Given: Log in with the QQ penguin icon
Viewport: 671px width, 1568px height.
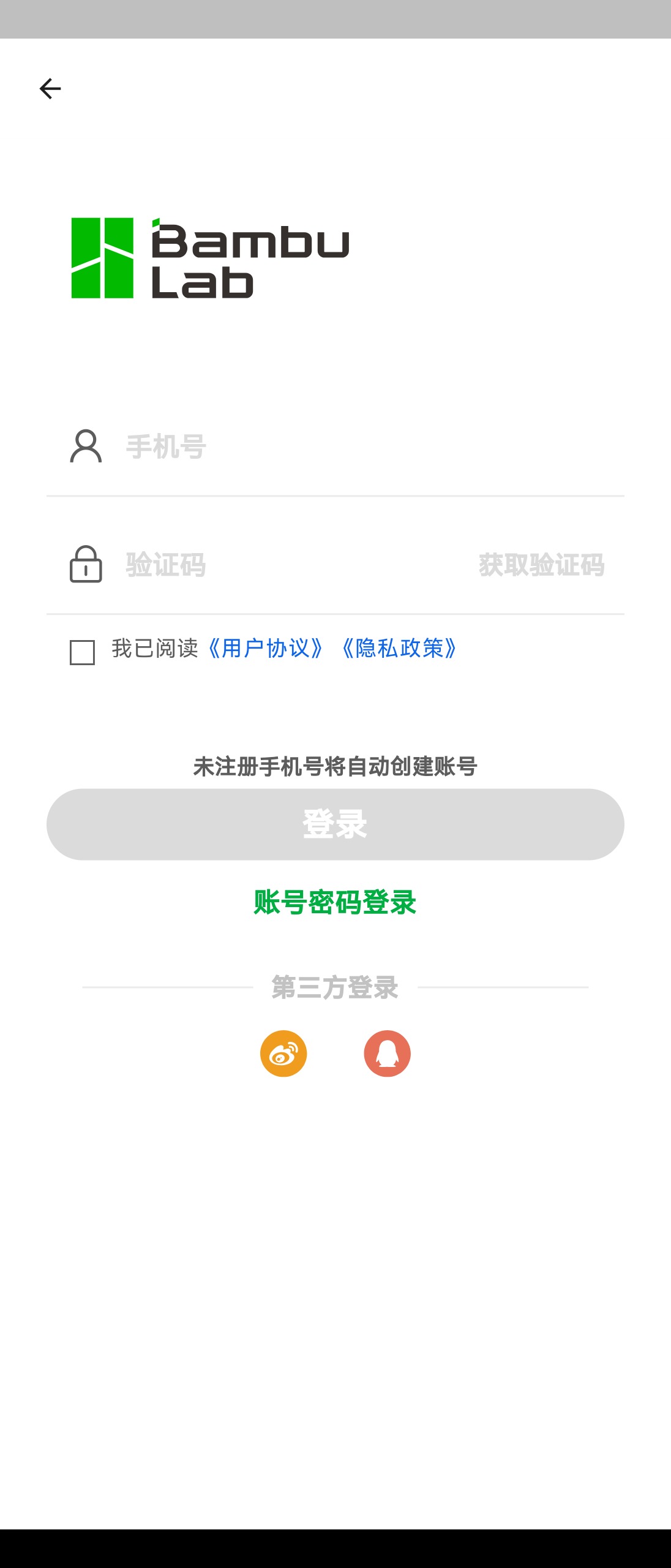Looking at the screenshot, I should [387, 1053].
